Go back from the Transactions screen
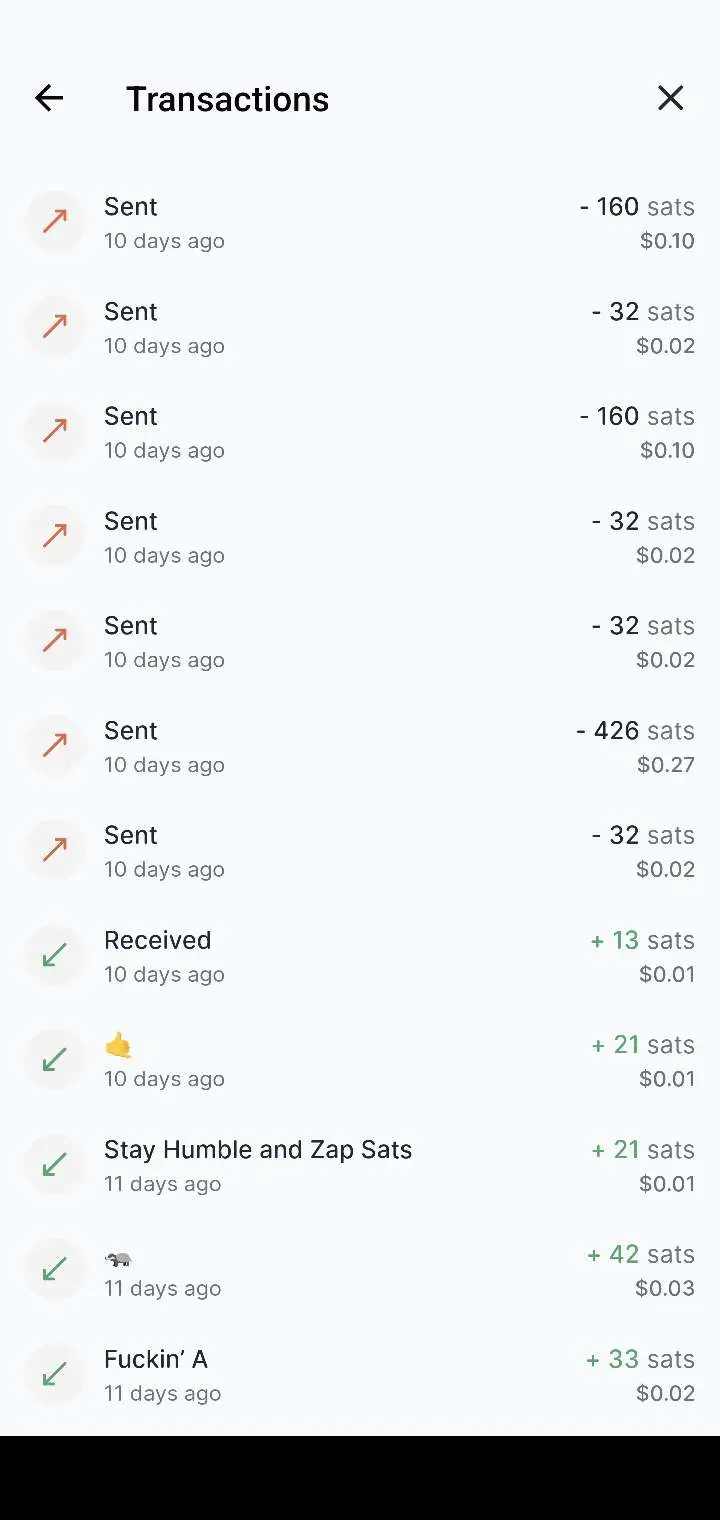 pyautogui.click(x=49, y=98)
